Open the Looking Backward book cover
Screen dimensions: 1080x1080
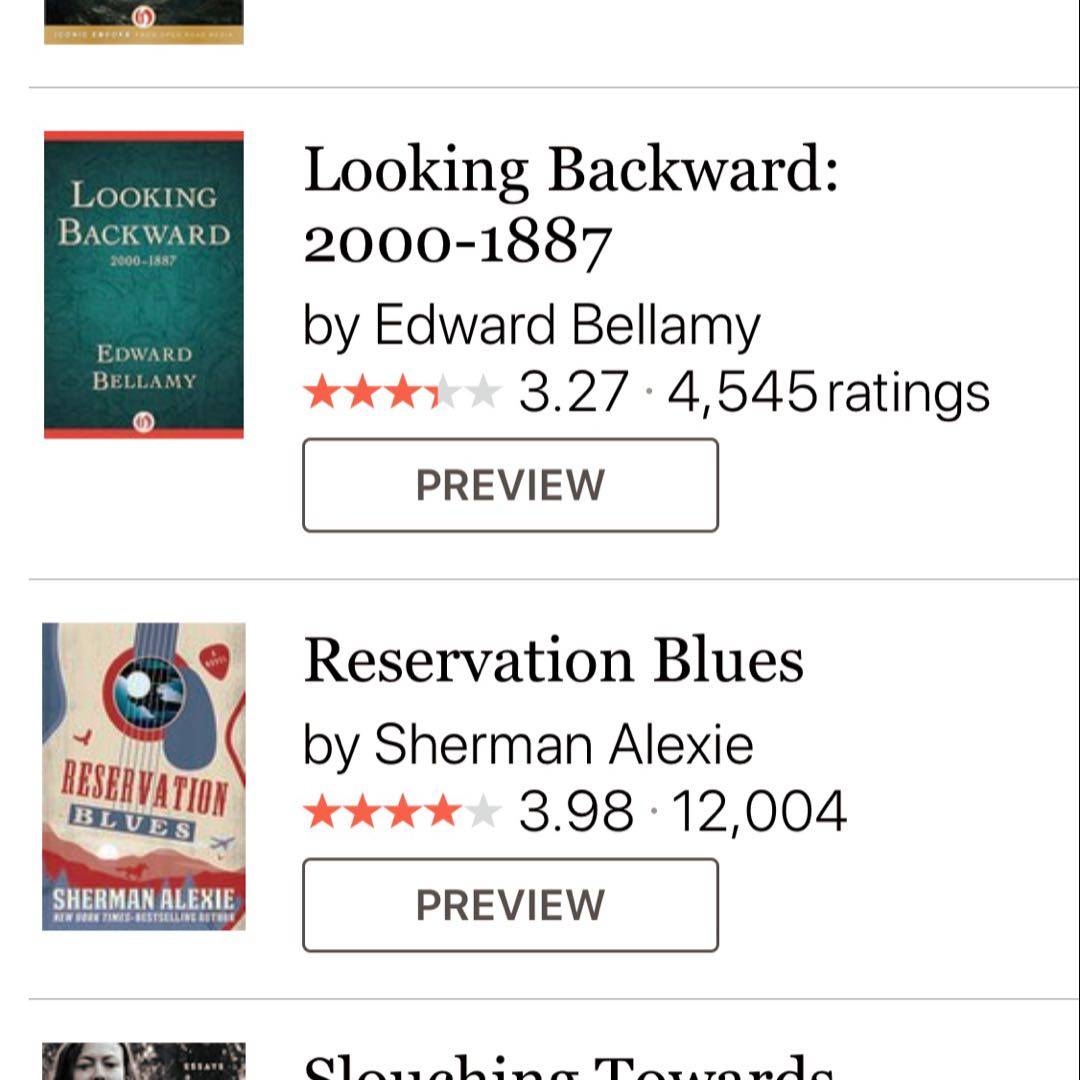(x=144, y=285)
